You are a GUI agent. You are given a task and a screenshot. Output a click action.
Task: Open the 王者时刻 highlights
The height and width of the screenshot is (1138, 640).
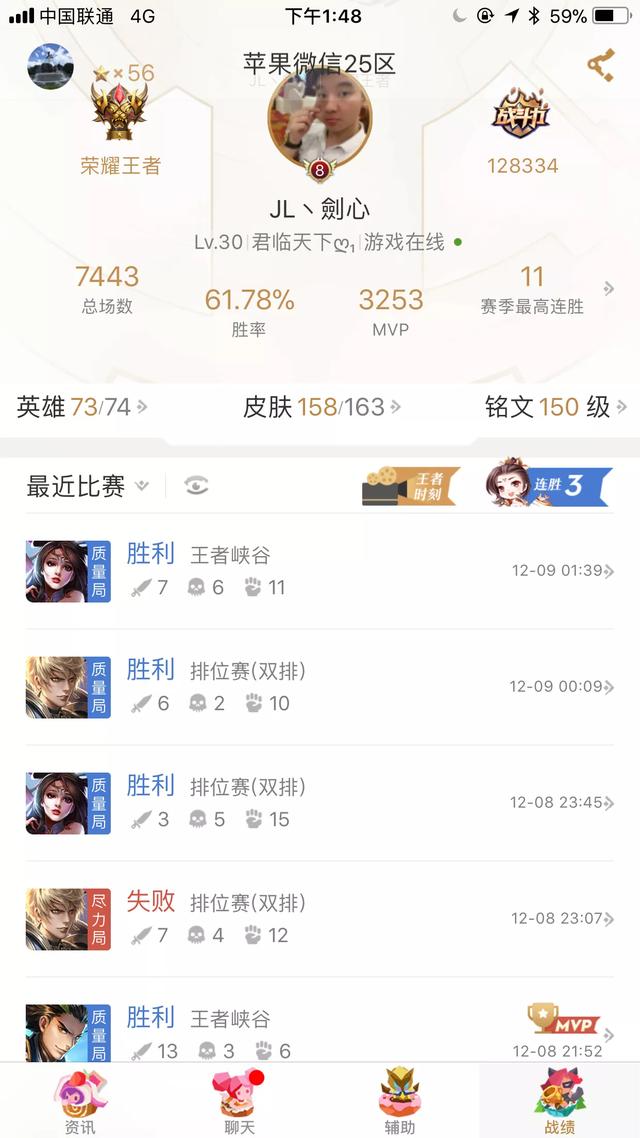[x=410, y=487]
